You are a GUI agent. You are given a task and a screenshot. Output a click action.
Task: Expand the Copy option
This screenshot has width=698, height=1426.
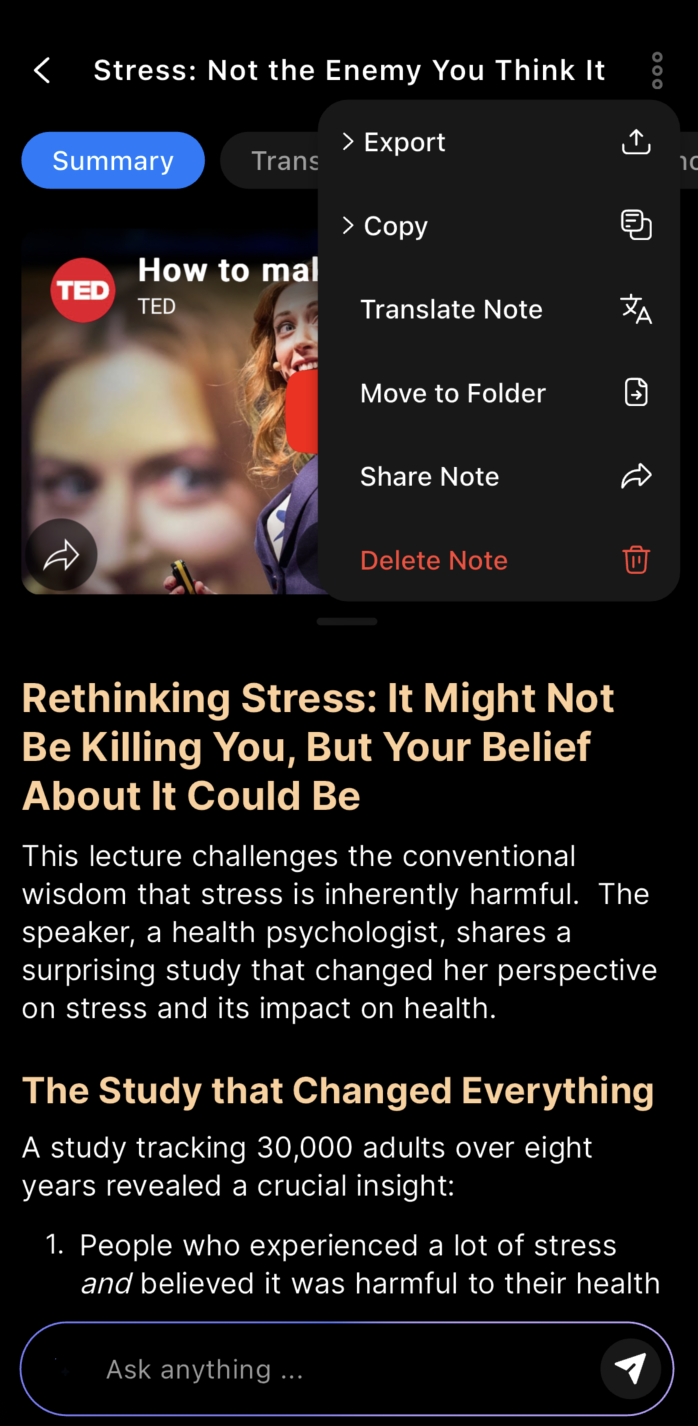click(x=498, y=226)
